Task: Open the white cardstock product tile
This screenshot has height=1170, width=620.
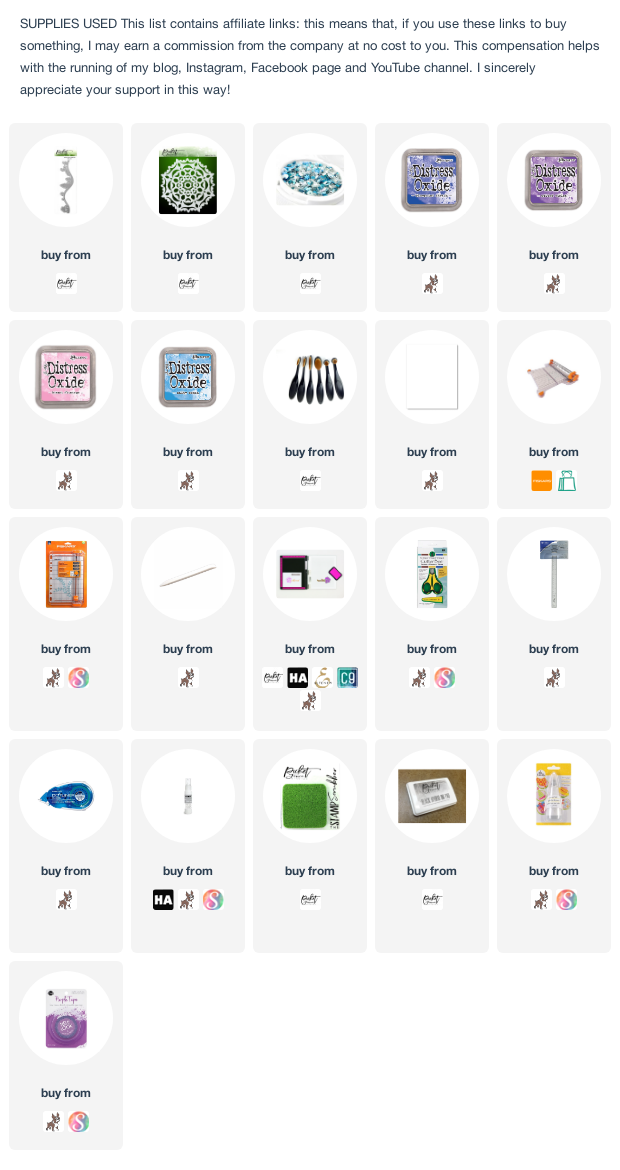Action: coord(432,414)
